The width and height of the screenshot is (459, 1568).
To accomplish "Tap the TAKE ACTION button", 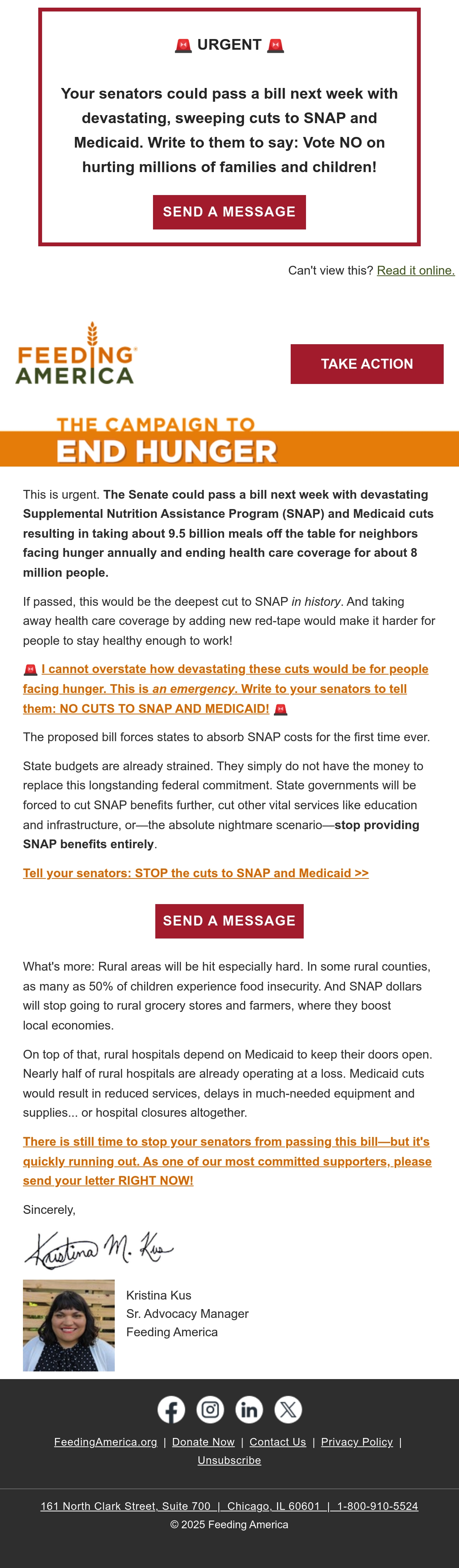I will click(x=366, y=364).
